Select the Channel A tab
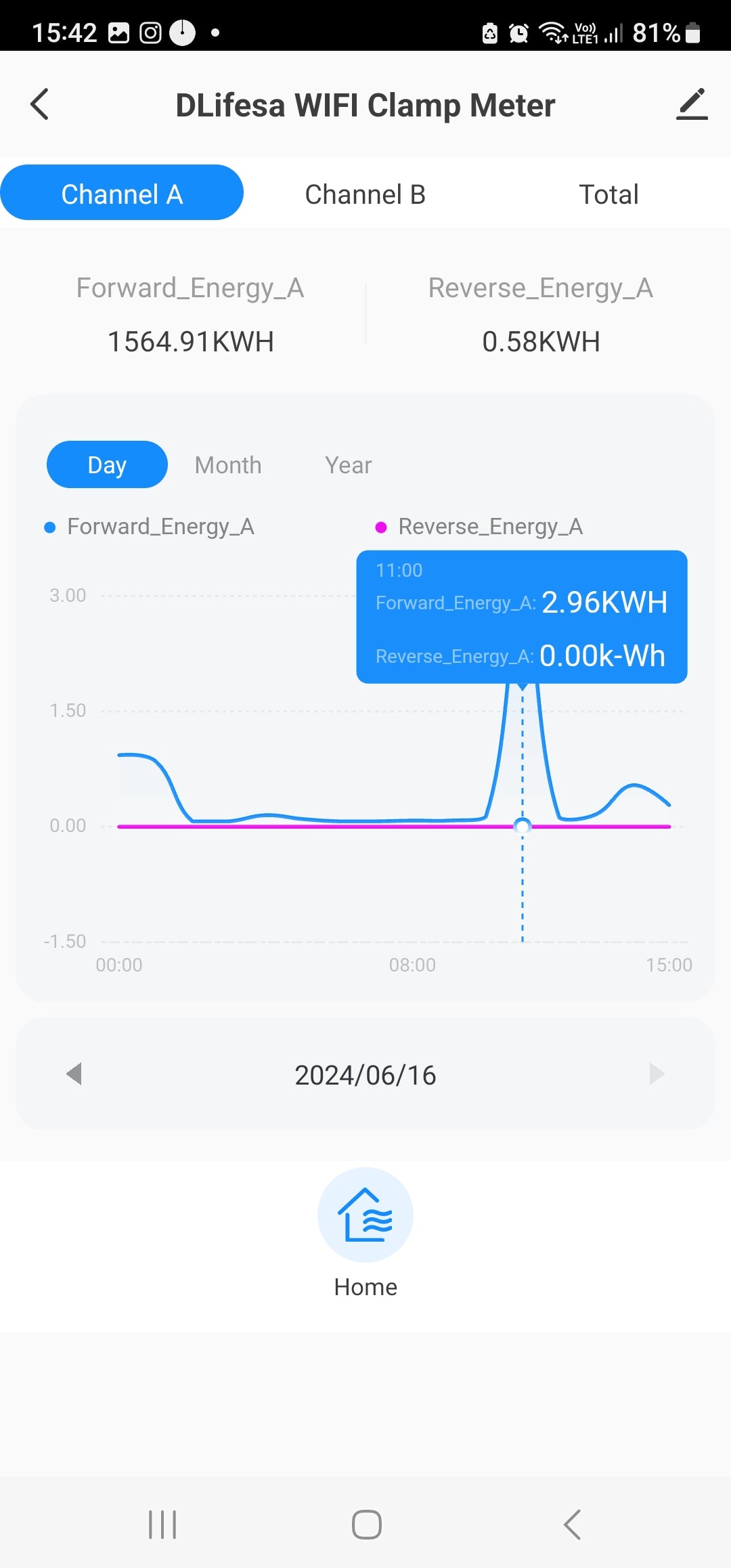This screenshot has width=731, height=1568. pyautogui.click(x=122, y=193)
